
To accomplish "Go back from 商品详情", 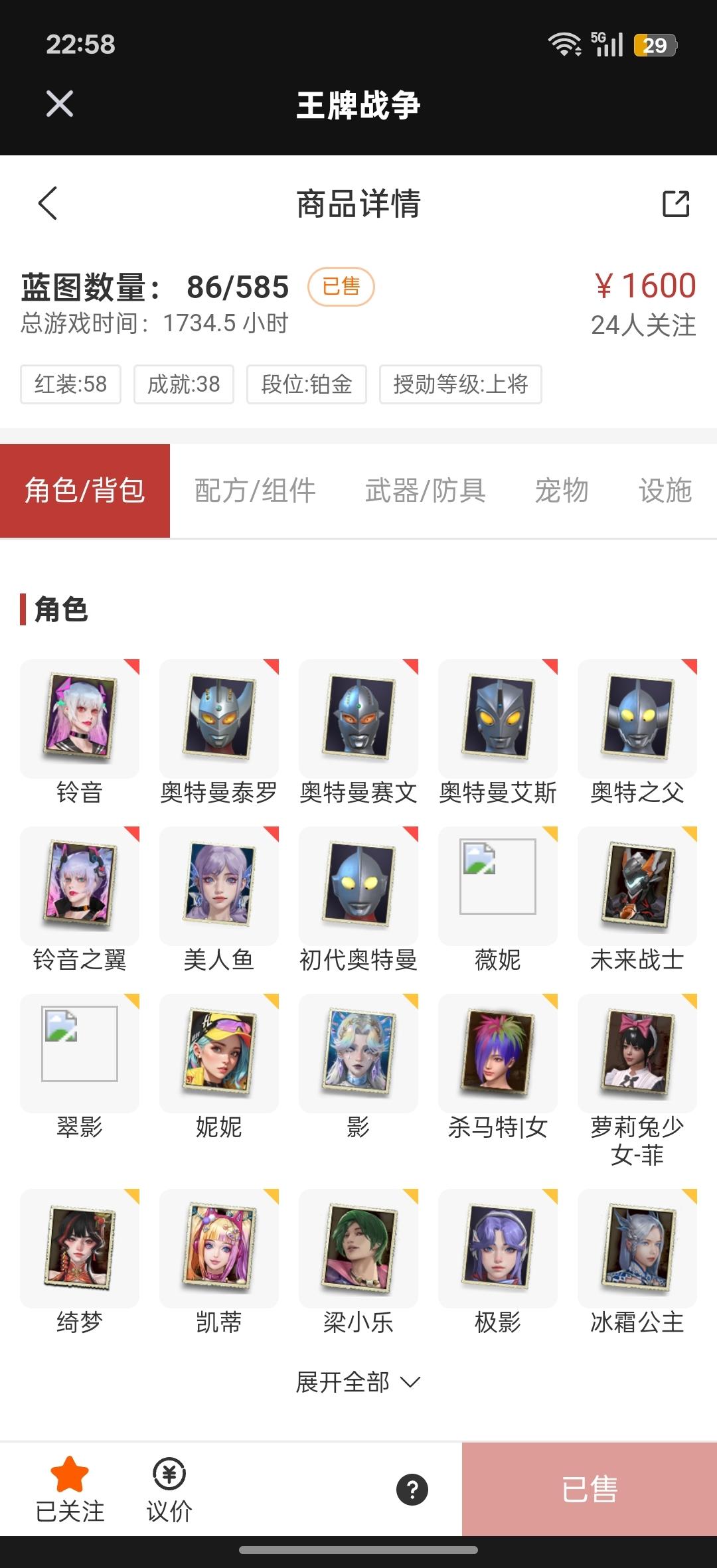I will coord(48,203).
